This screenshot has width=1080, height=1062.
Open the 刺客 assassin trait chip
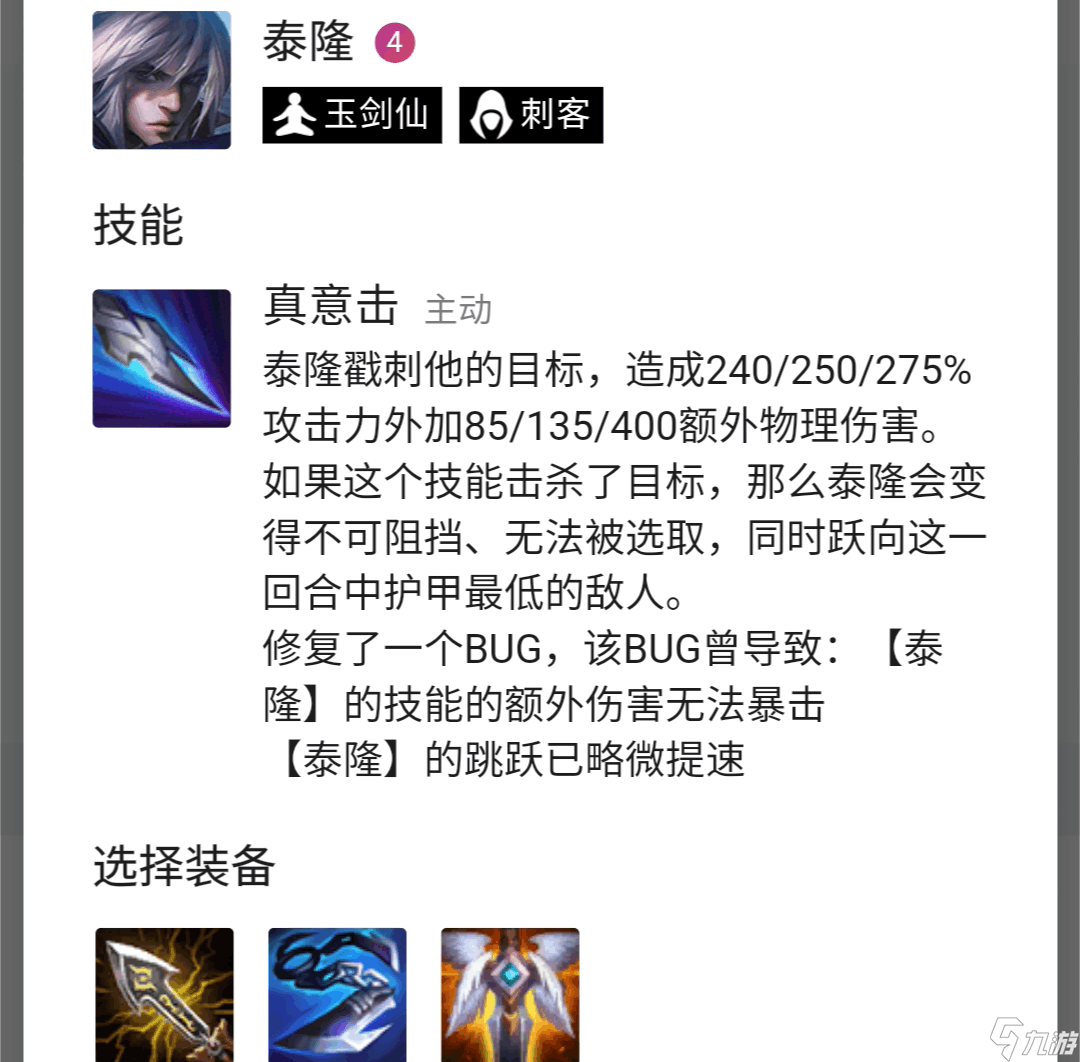tap(531, 115)
